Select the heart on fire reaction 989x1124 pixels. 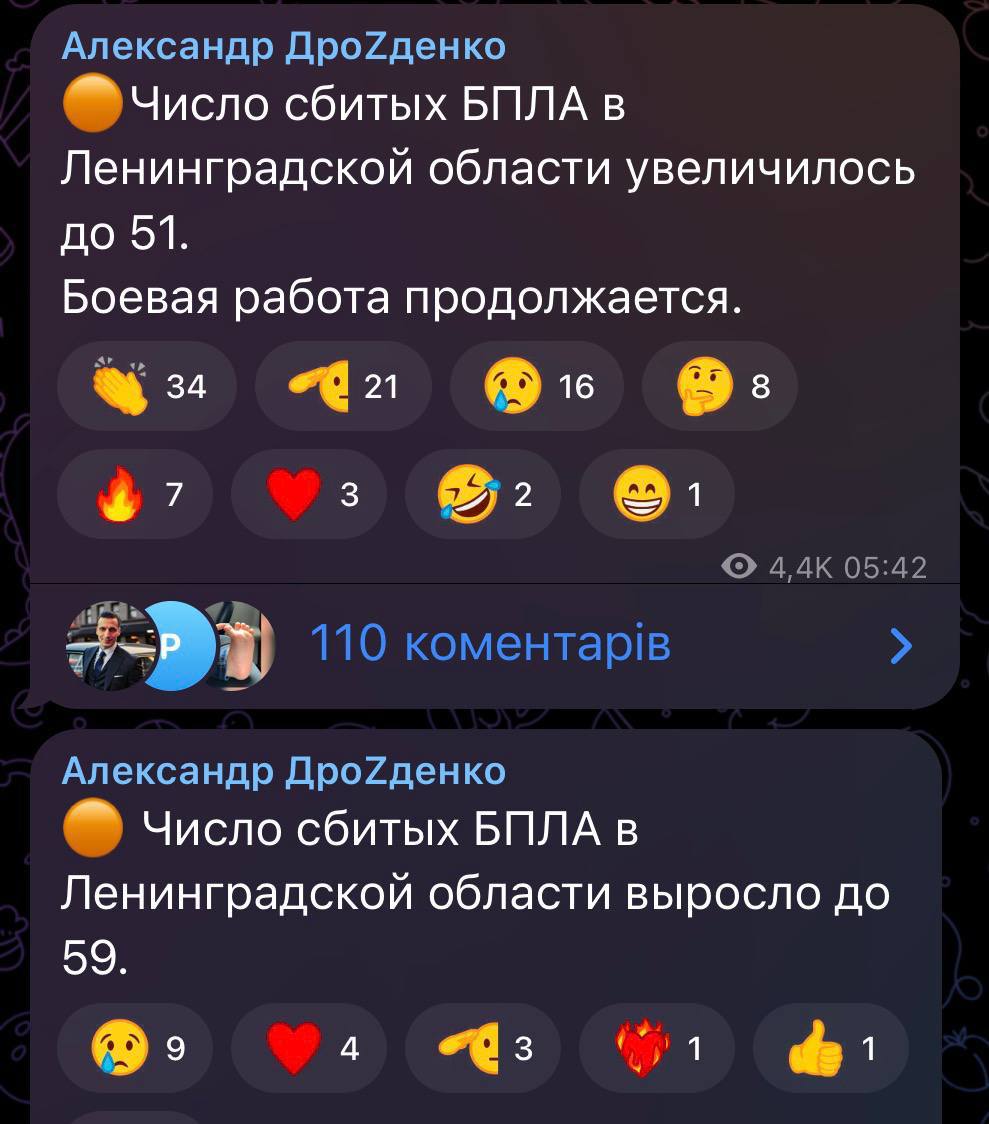tap(656, 1048)
